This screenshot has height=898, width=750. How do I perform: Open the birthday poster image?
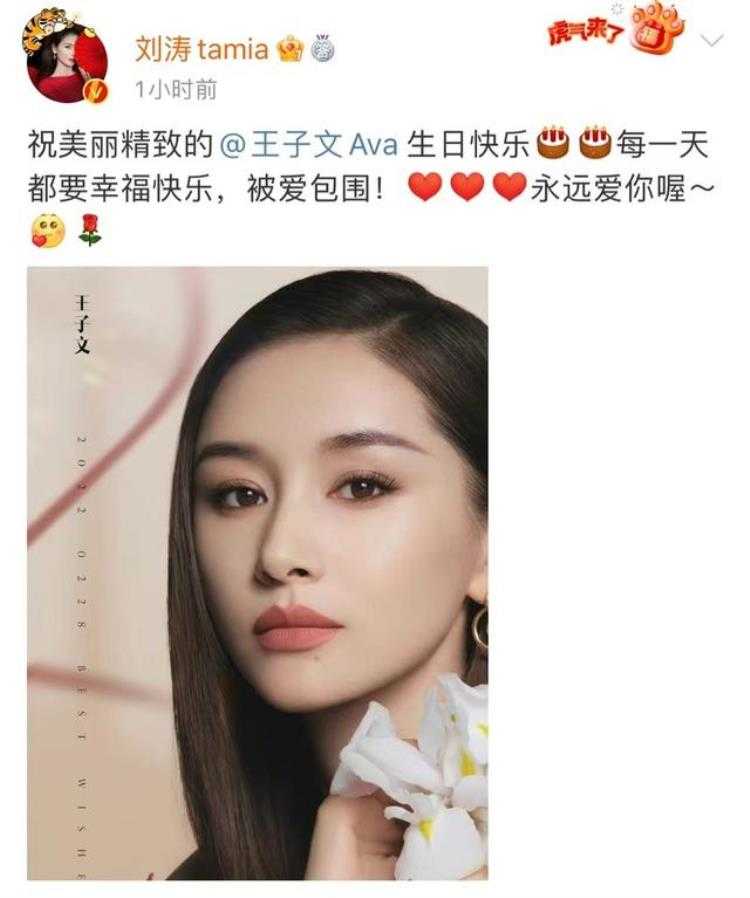pos(257,572)
